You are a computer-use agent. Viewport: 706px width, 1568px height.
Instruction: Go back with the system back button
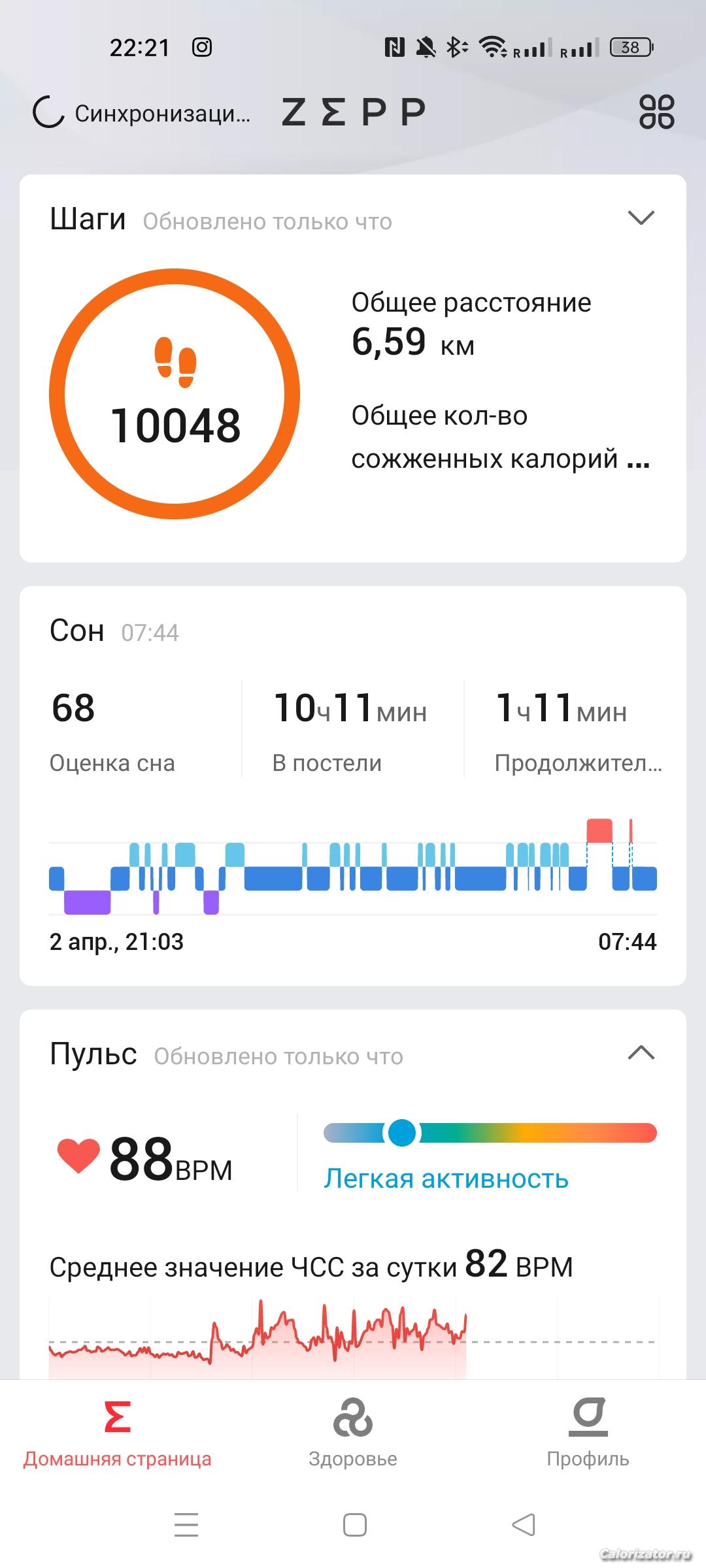pos(523,1525)
